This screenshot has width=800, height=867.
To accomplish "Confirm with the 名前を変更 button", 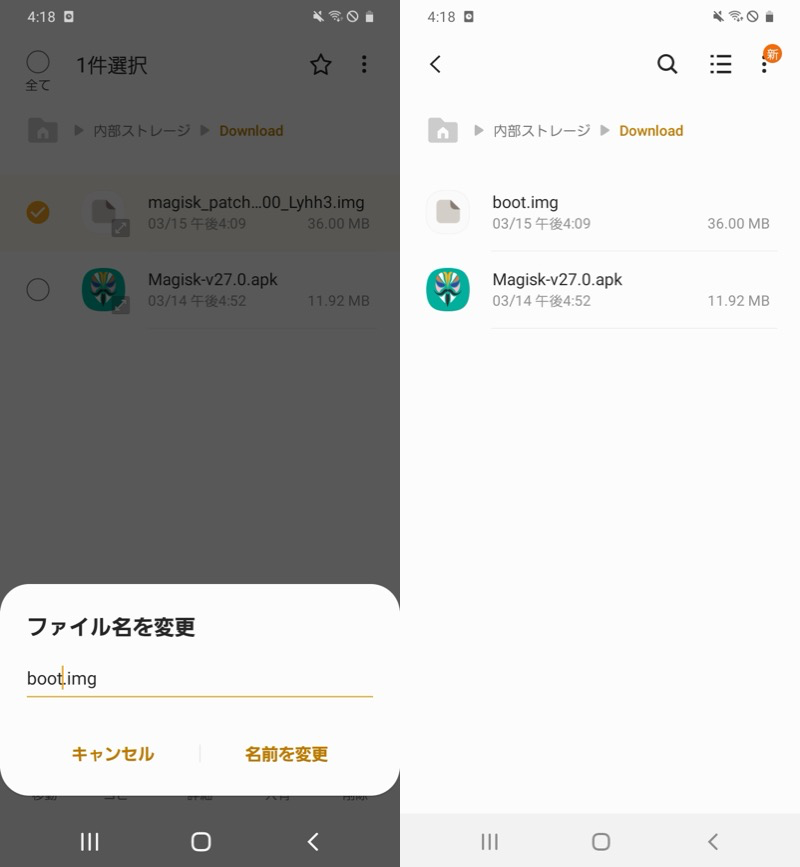I will [x=286, y=754].
